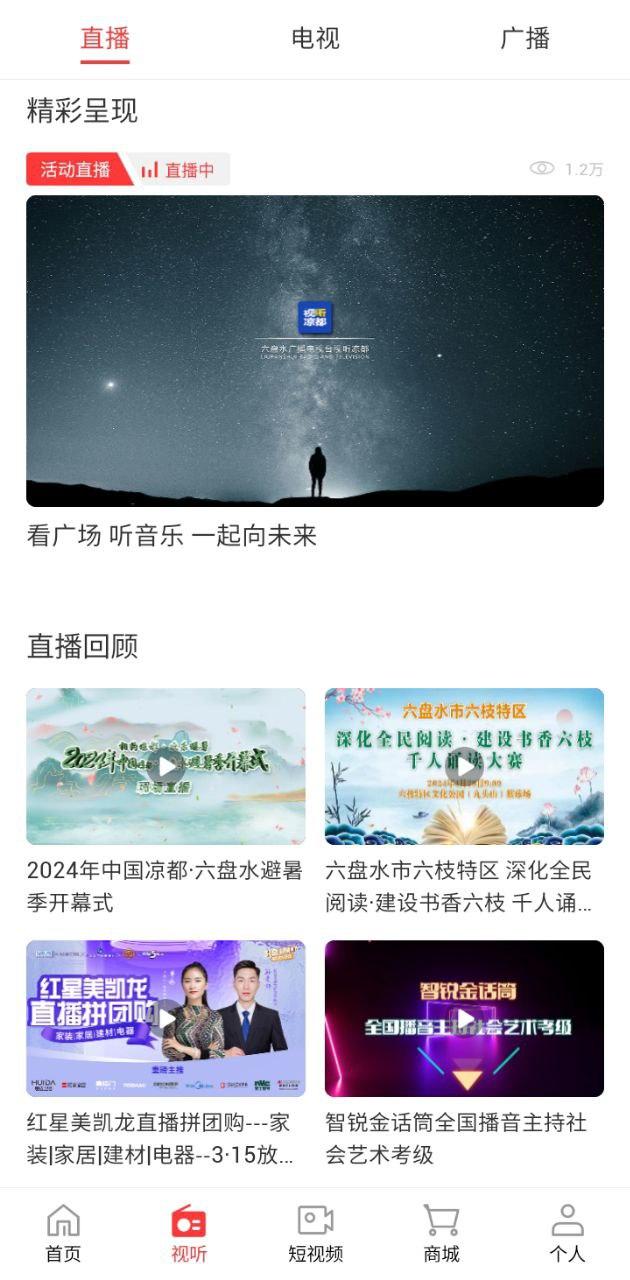The image size is (630, 1280).
Task: Play 2024年中国凉都·六盘水避暑季开幕式 replay
Action: tap(166, 767)
